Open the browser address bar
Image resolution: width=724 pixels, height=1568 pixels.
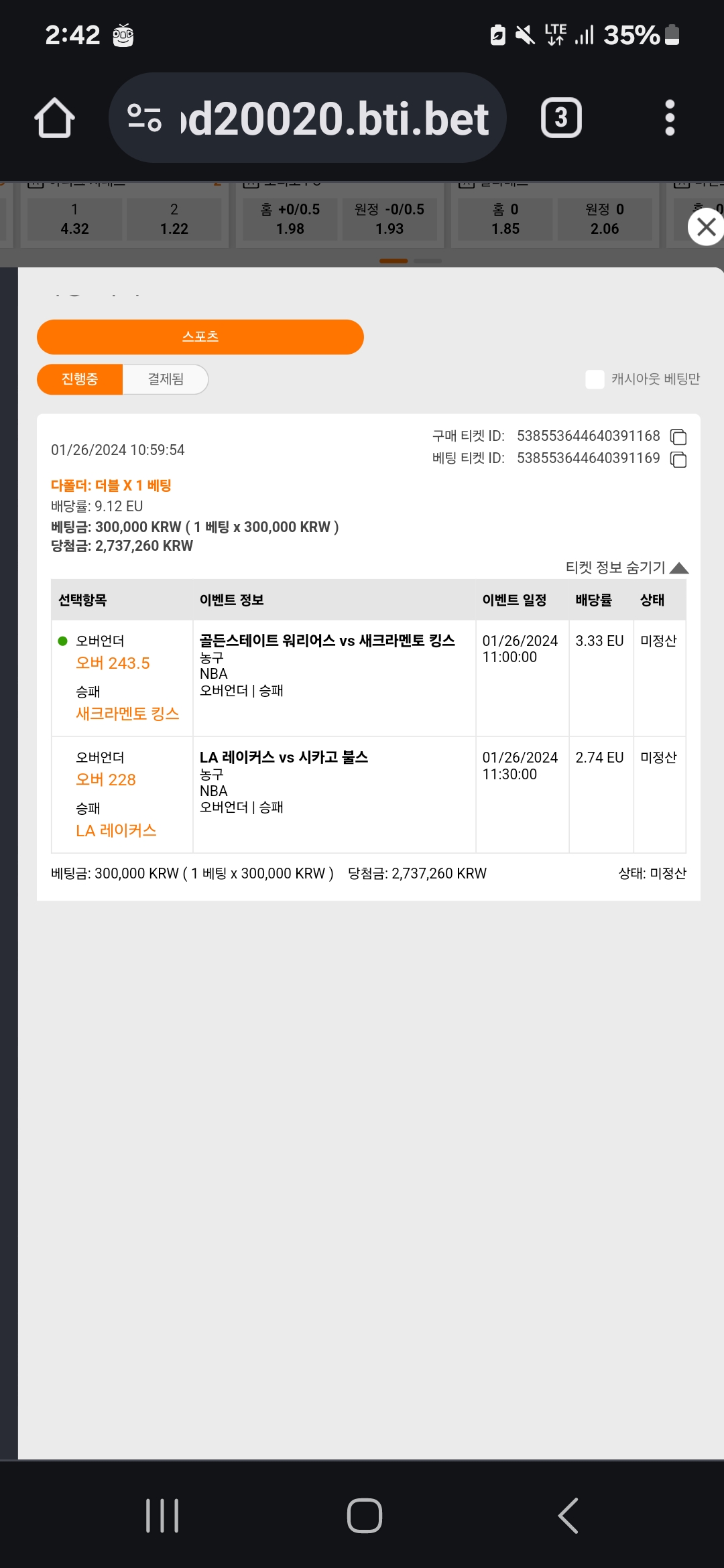click(307, 118)
